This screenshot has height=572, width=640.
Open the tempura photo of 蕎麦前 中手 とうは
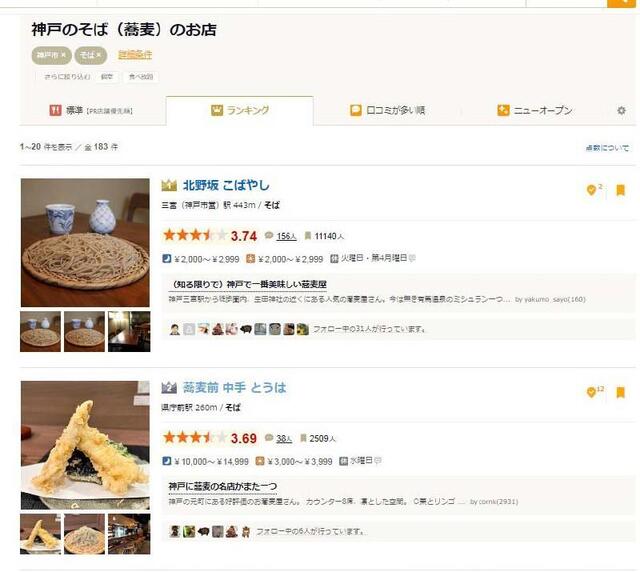click(84, 445)
